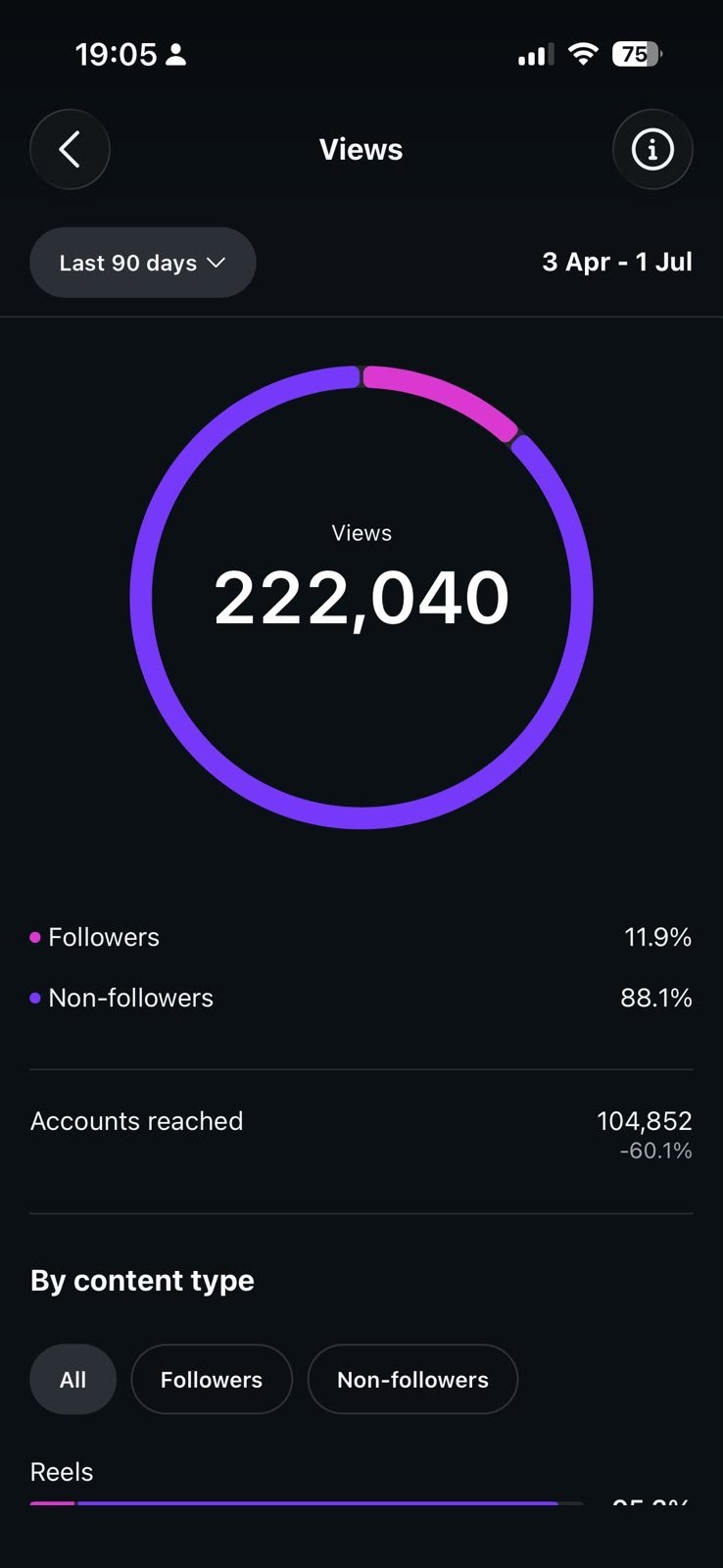
Task: Switch to the Non-followers chip
Action: coord(412,1380)
